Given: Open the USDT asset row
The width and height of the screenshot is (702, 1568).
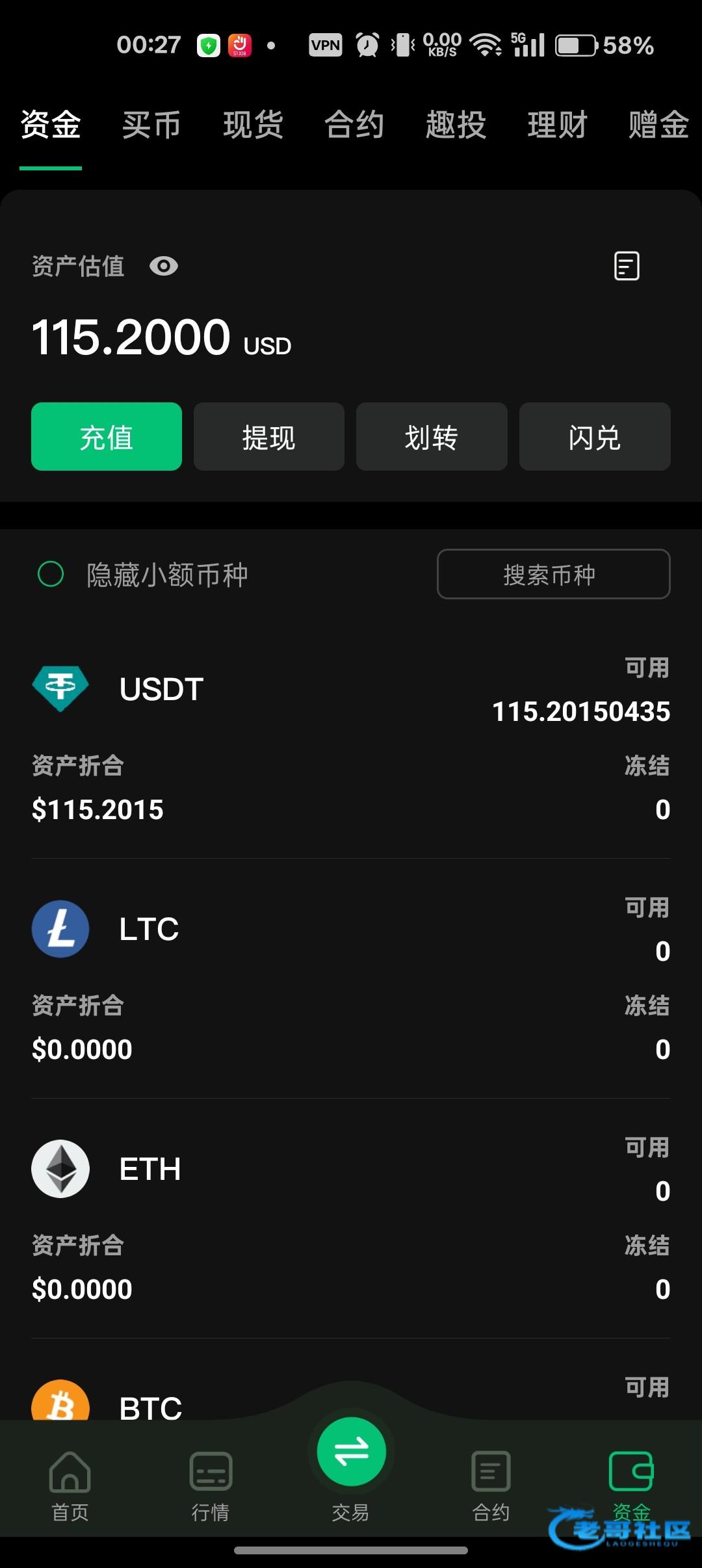Looking at the screenshot, I should tap(351, 741).
